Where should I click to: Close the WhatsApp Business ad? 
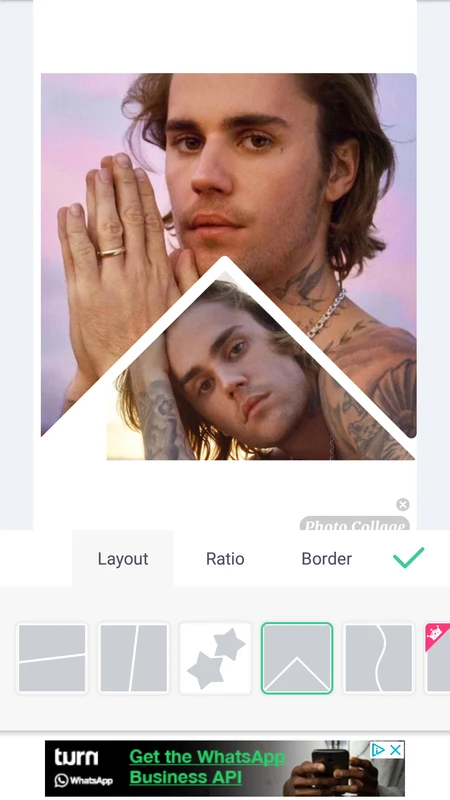395,749
